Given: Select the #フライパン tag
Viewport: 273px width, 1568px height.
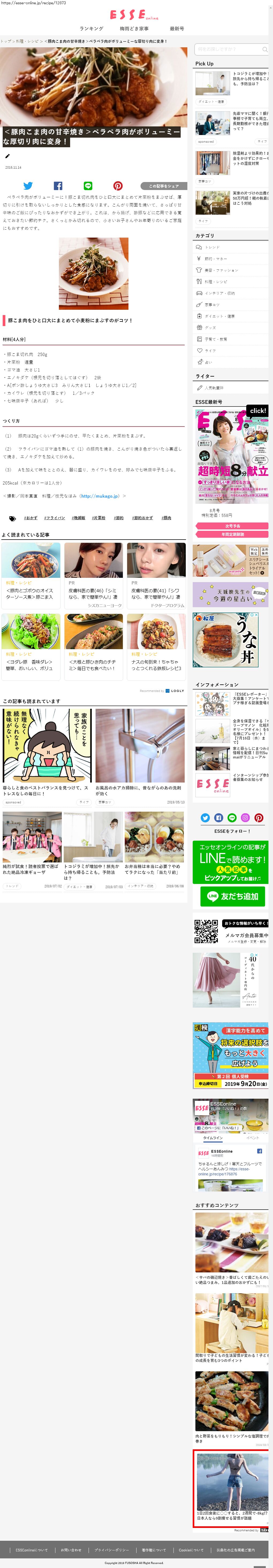Looking at the screenshot, I should coord(55,518).
